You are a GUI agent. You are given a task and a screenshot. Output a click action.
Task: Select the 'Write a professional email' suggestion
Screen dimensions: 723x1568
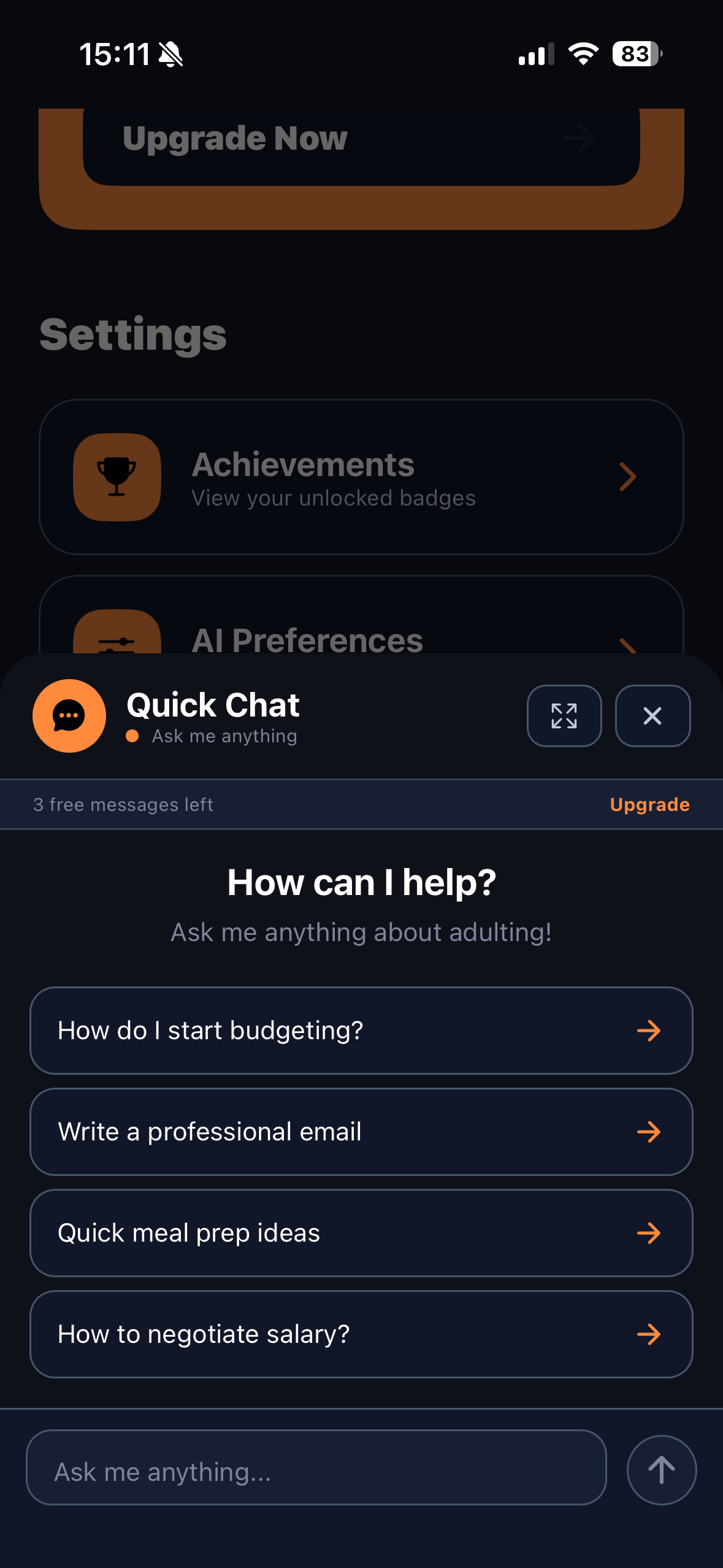click(361, 1132)
